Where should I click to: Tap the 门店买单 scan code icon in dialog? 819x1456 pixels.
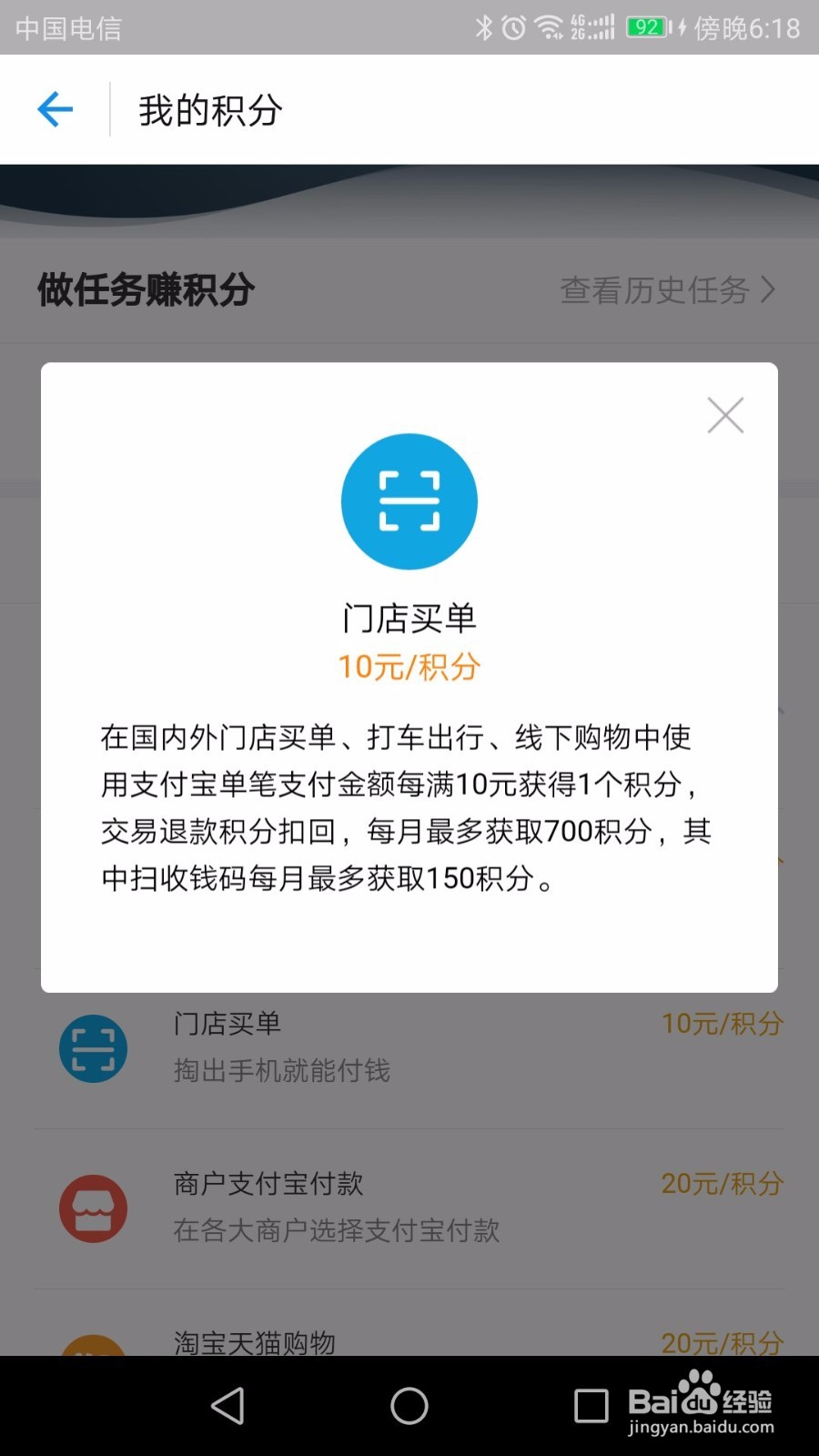[x=409, y=500]
